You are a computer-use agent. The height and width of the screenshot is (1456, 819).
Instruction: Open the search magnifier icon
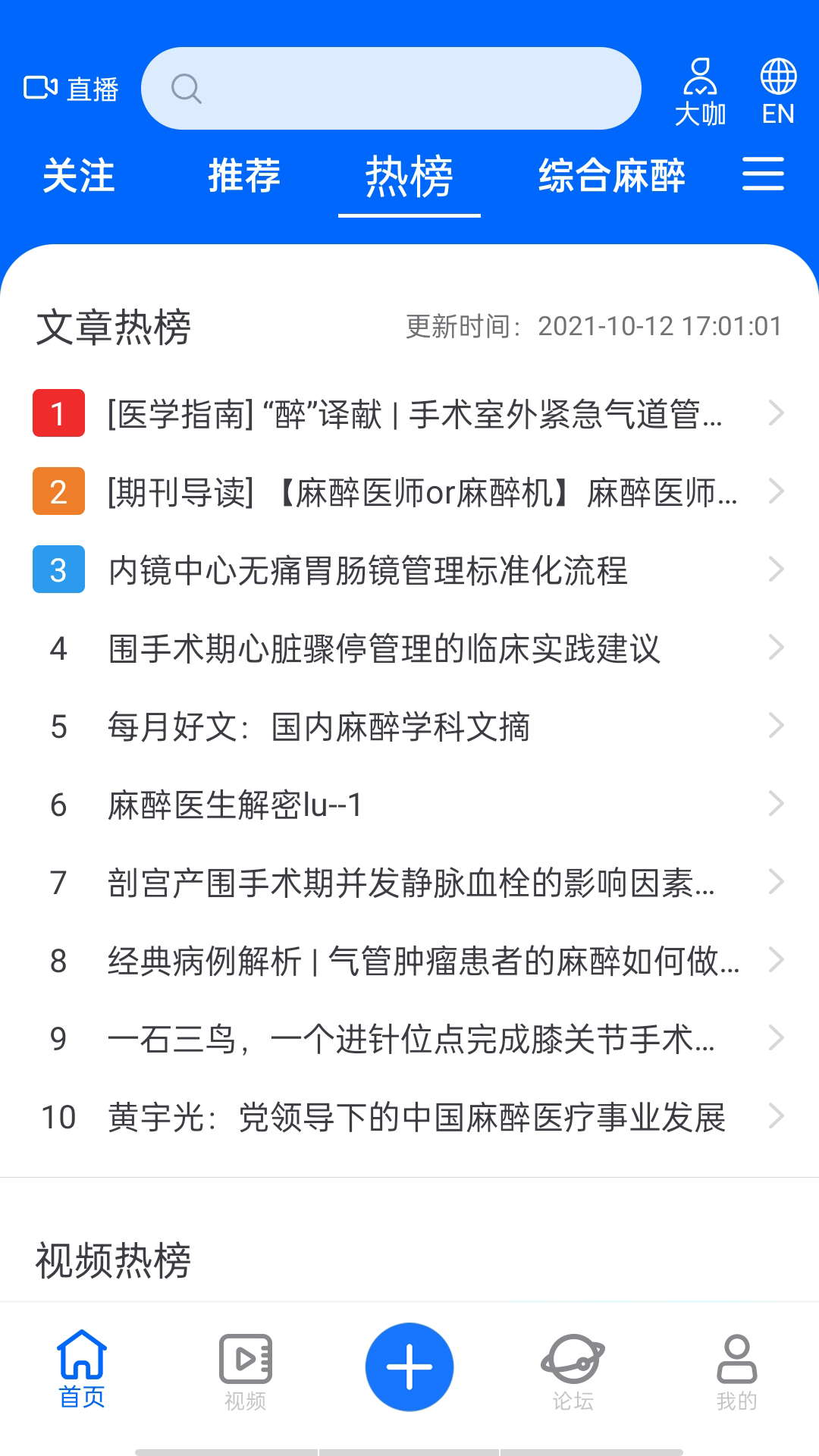pos(187,89)
